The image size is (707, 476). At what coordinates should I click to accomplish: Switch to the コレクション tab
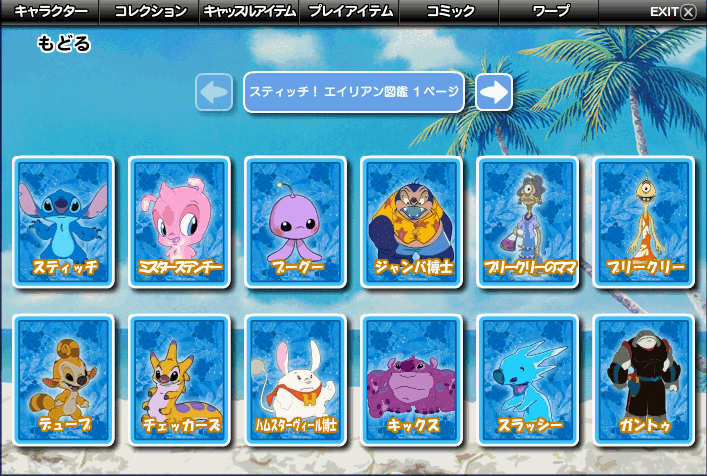coord(150,12)
